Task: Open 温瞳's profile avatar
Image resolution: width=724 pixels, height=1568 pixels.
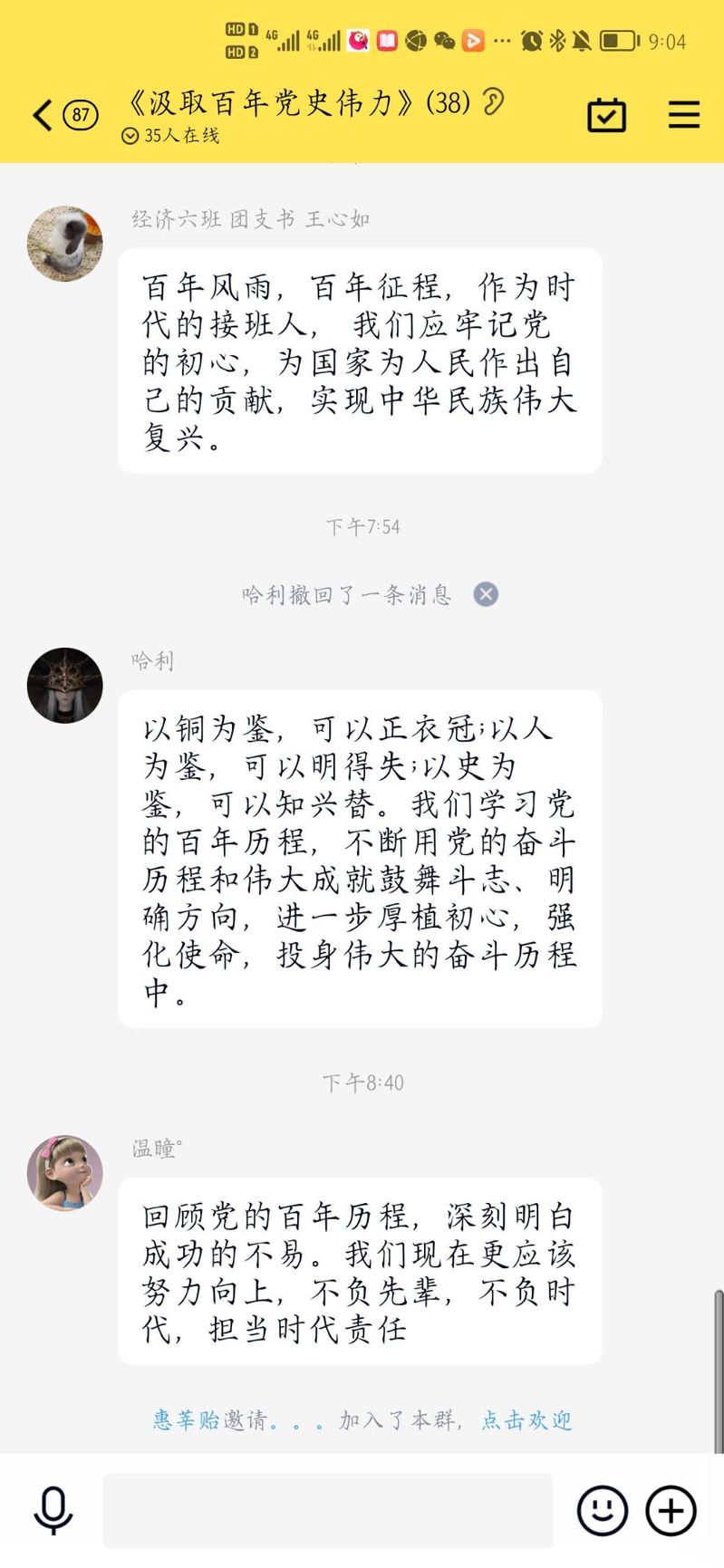Action: (64, 1172)
